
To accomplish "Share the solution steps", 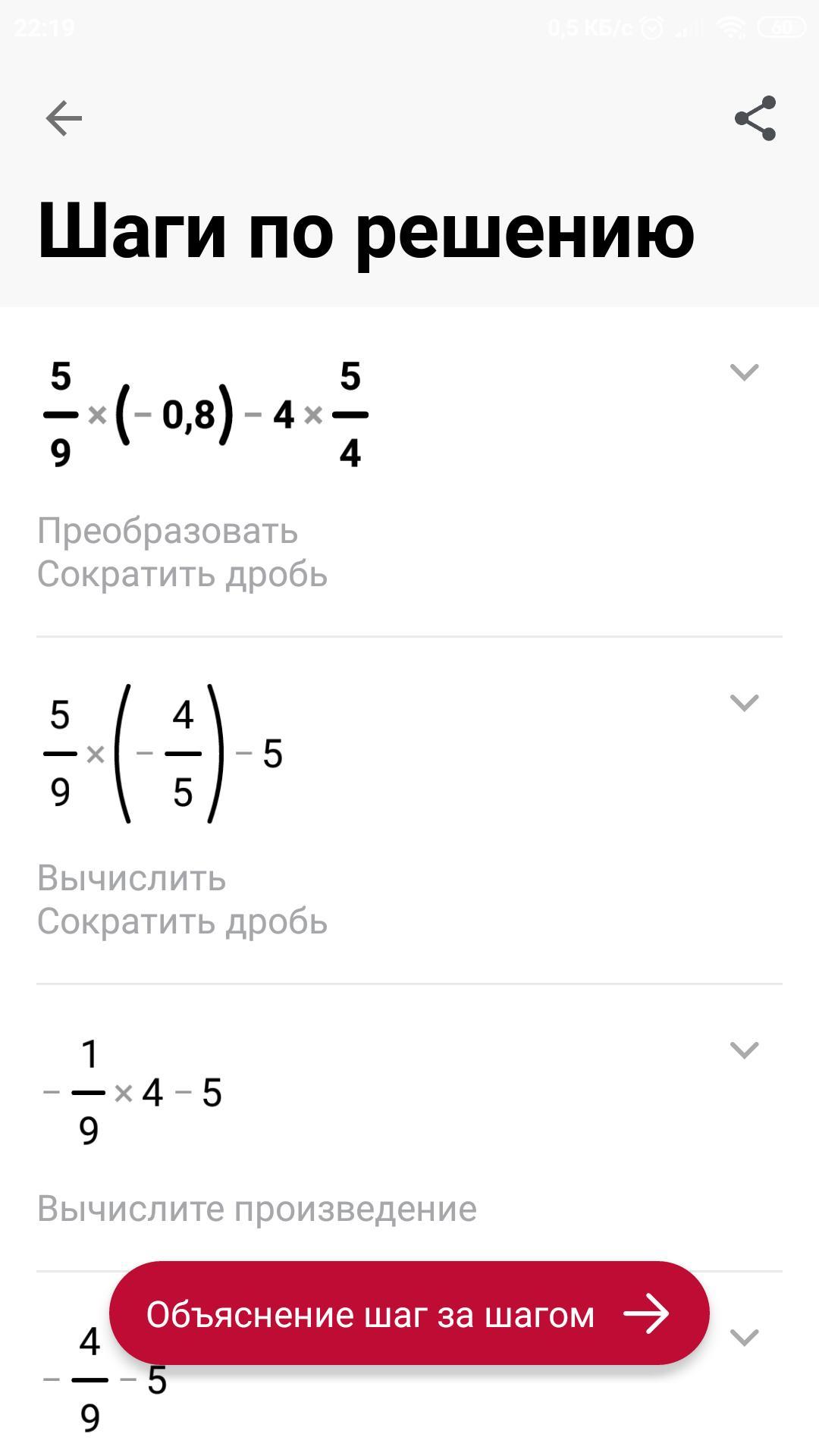I will tap(755, 118).
